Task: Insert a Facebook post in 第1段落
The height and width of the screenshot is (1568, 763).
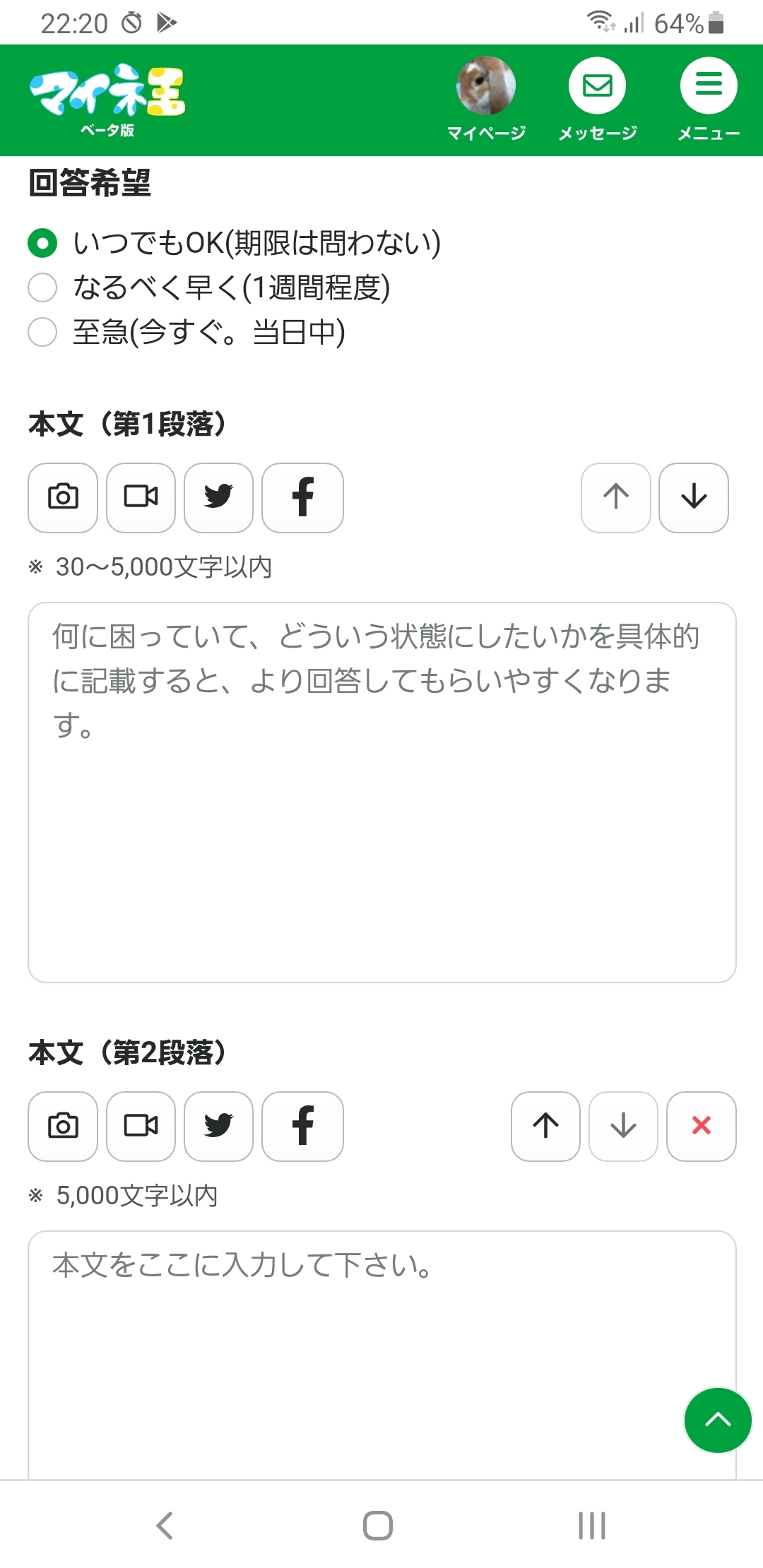Action: click(x=302, y=497)
